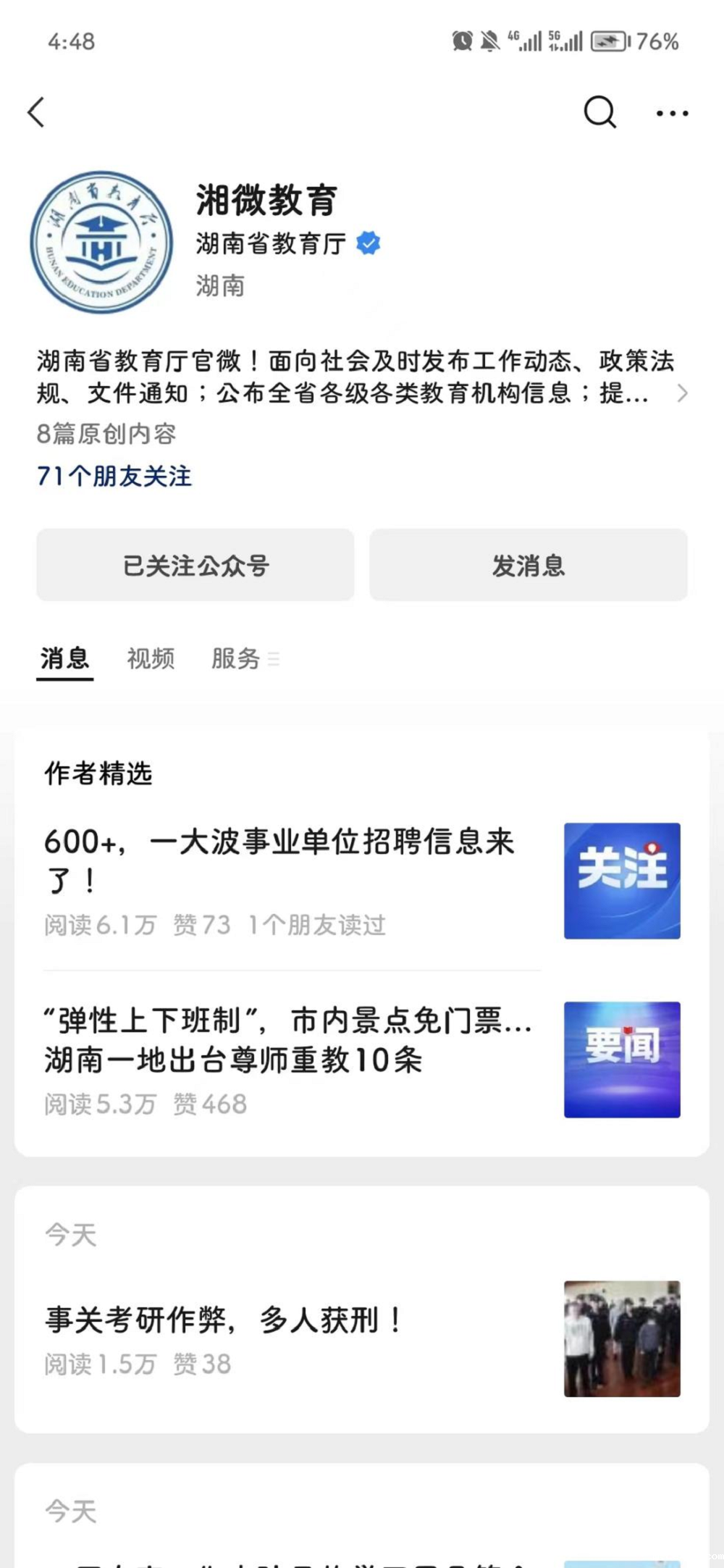Tap the 已关注公众号 button

[x=195, y=565]
